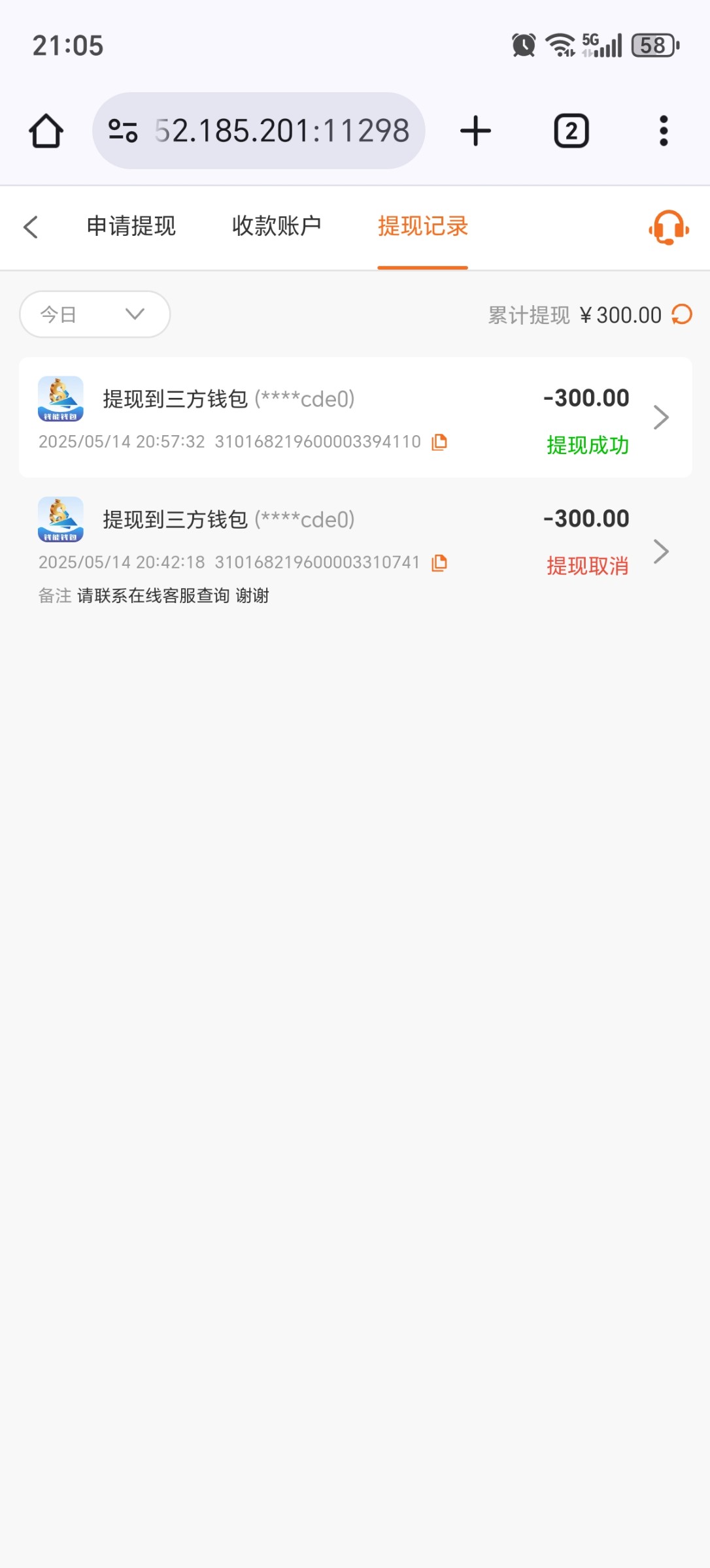Select the 提现记录 tab
This screenshot has height=1568, width=710.
tap(422, 227)
